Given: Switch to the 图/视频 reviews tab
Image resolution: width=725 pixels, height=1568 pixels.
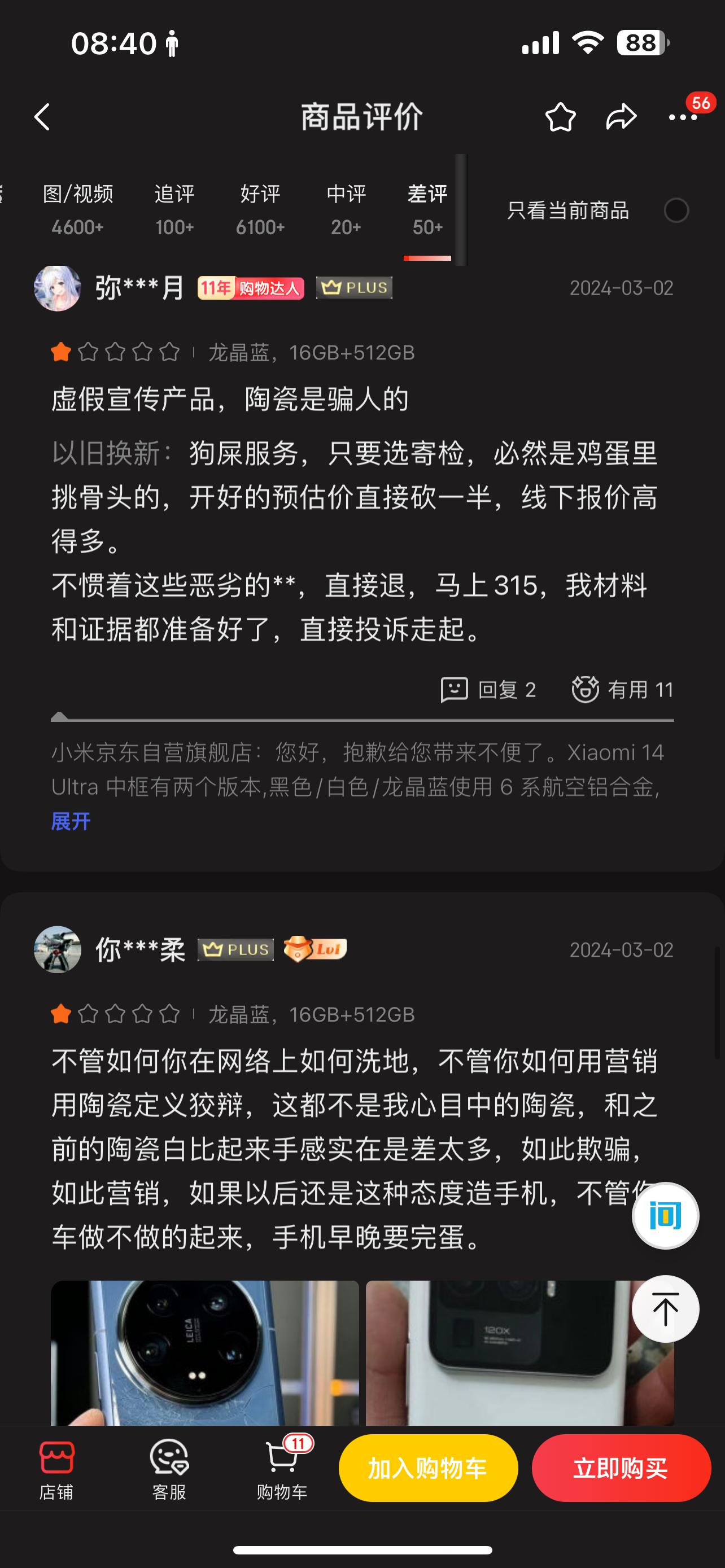Looking at the screenshot, I should pyautogui.click(x=78, y=209).
